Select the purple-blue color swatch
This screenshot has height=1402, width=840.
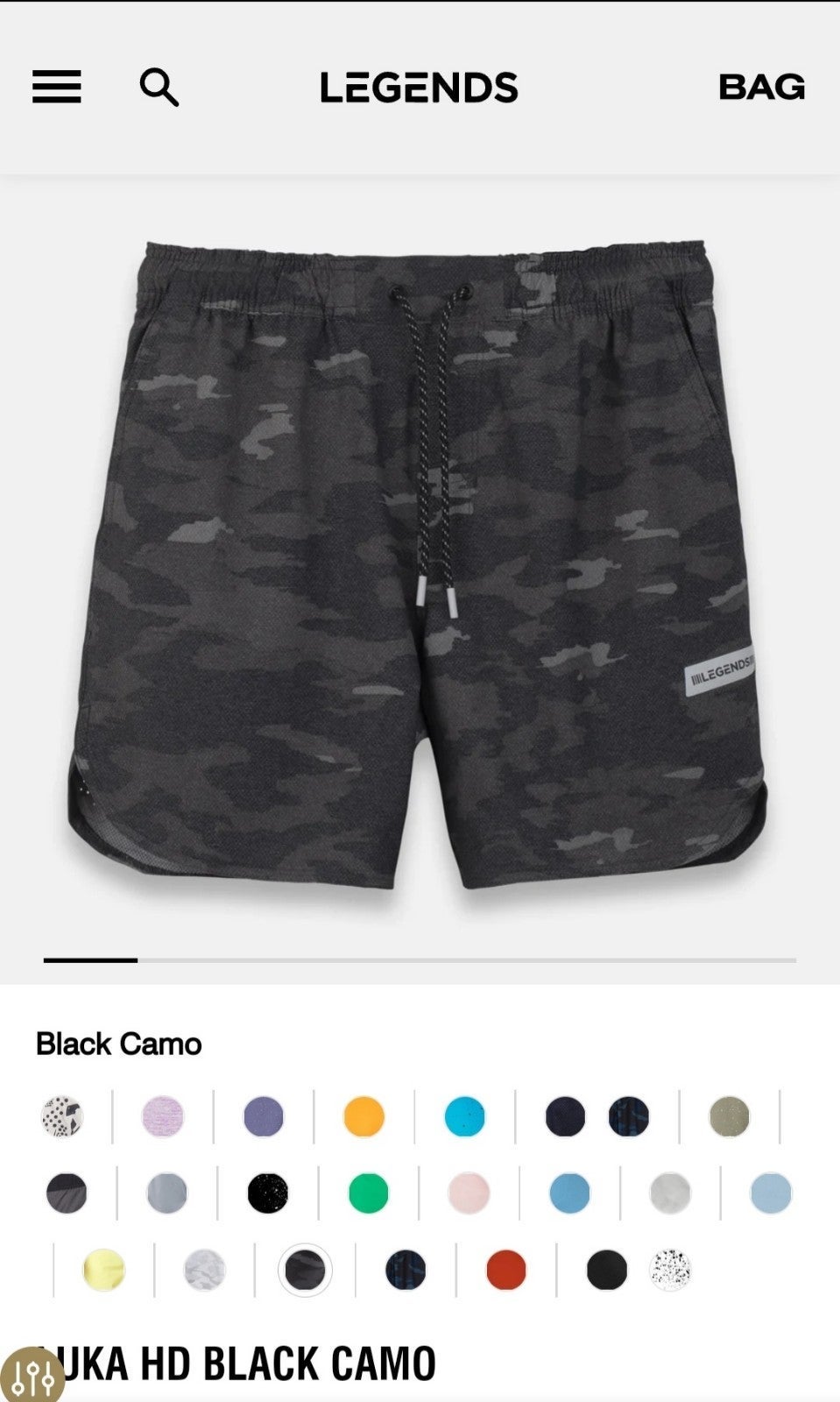pos(264,1116)
